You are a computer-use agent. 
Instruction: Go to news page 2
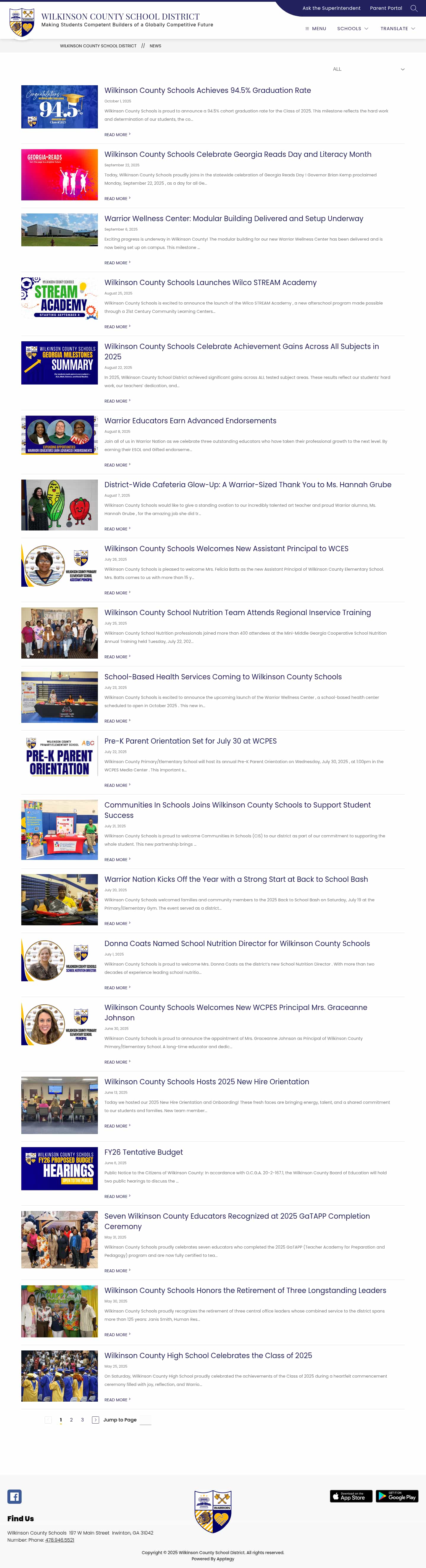pos(71,1420)
